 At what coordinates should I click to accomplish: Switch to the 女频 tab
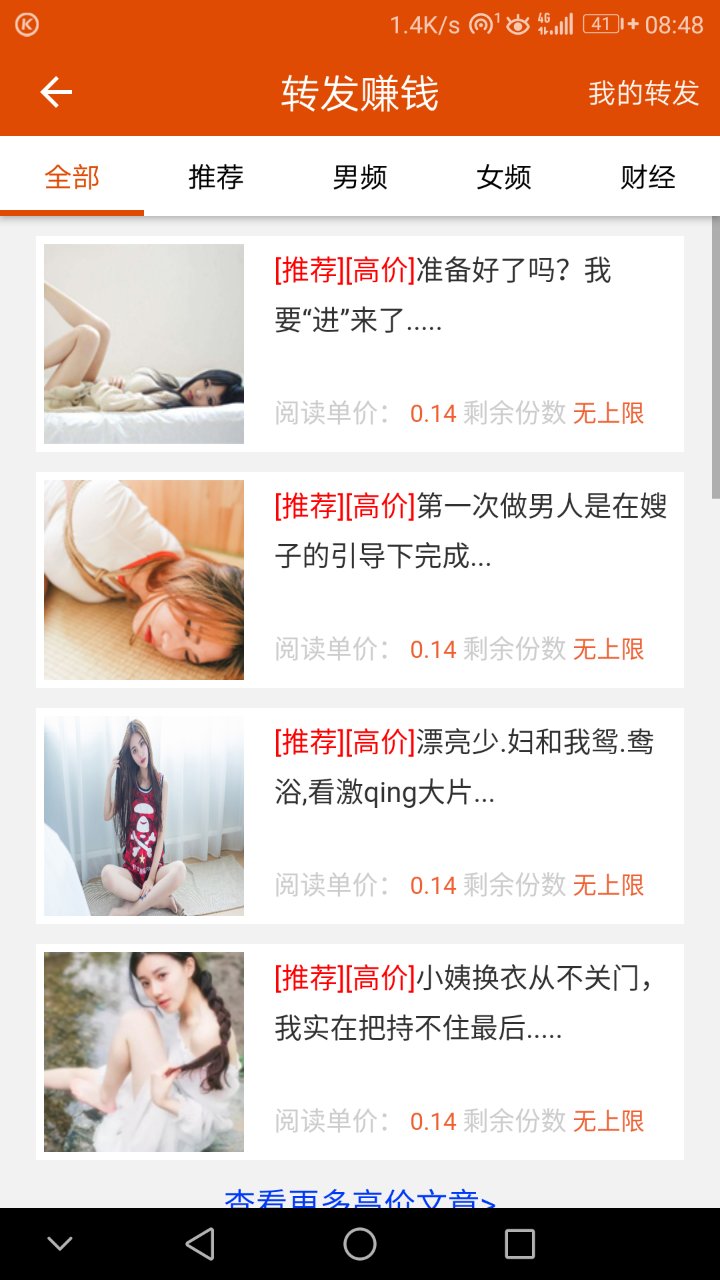tap(503, 177)
